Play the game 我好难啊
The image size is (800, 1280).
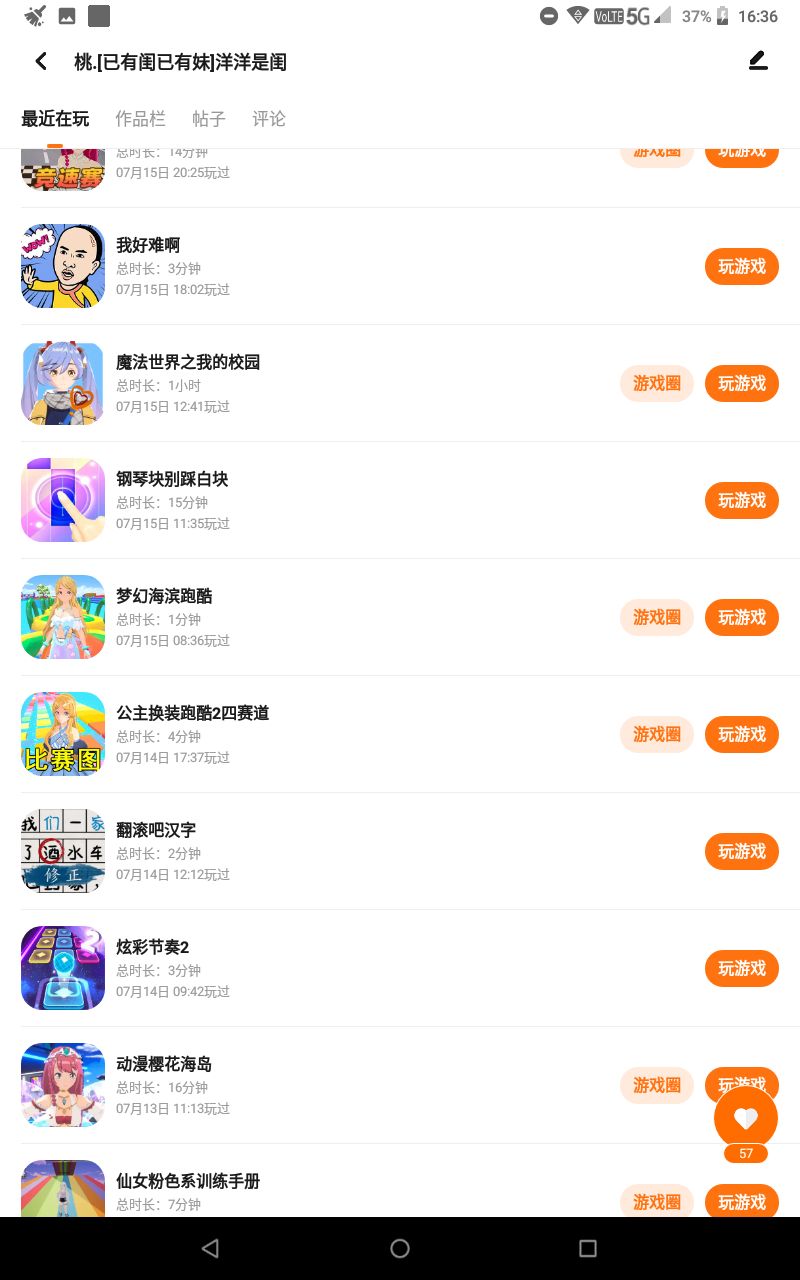point(741,266)
